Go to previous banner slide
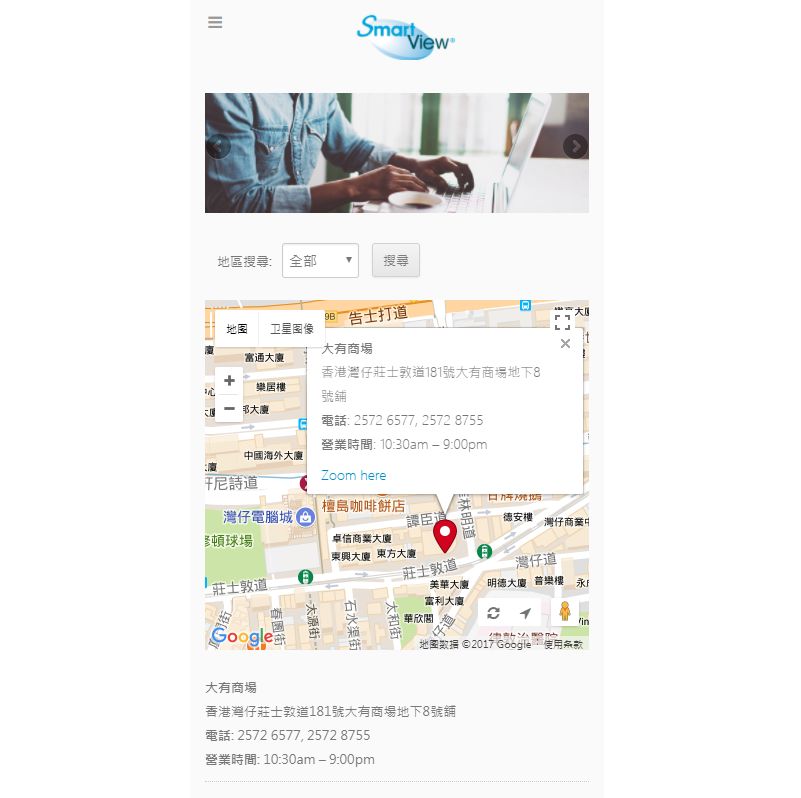 pyautogui.click(x=218, y=147)
